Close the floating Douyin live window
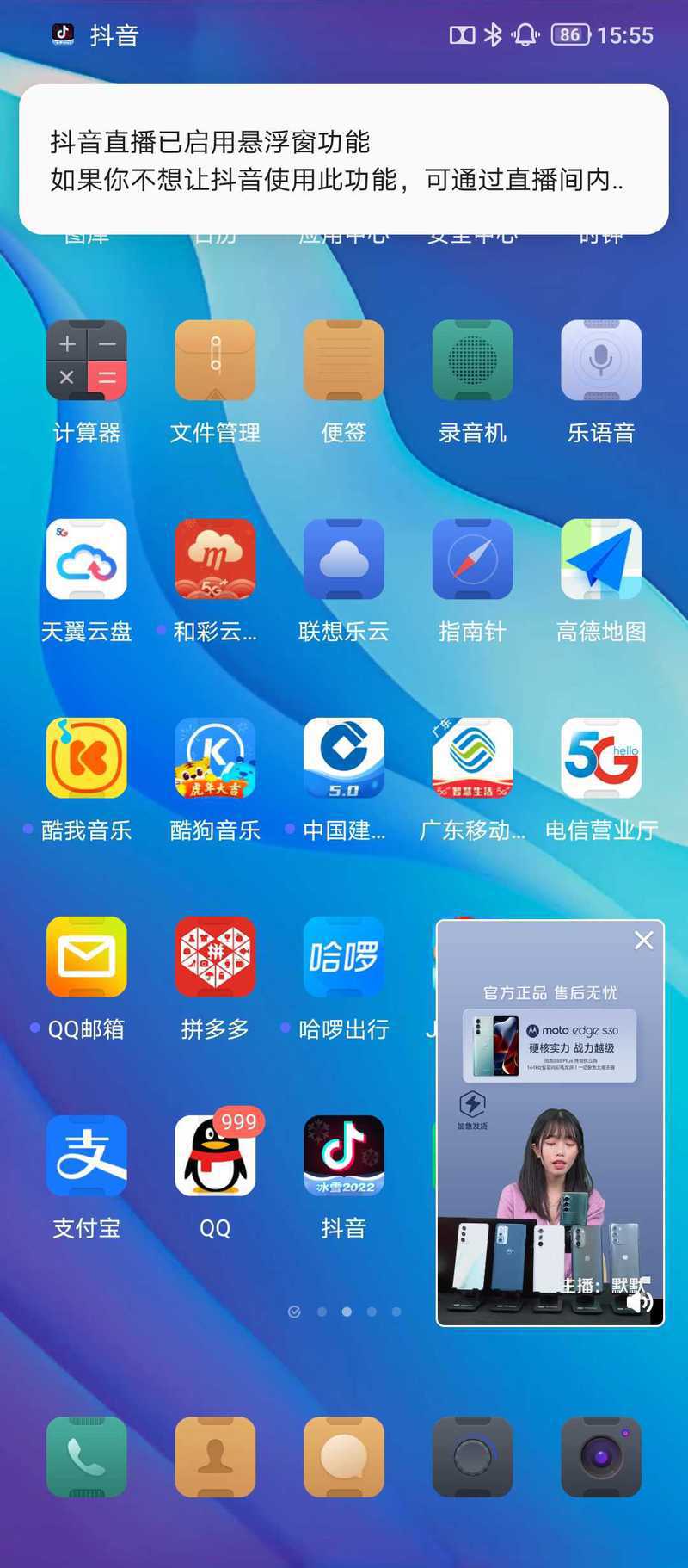This screenshot has height=1568, width=688. [643, 941]
